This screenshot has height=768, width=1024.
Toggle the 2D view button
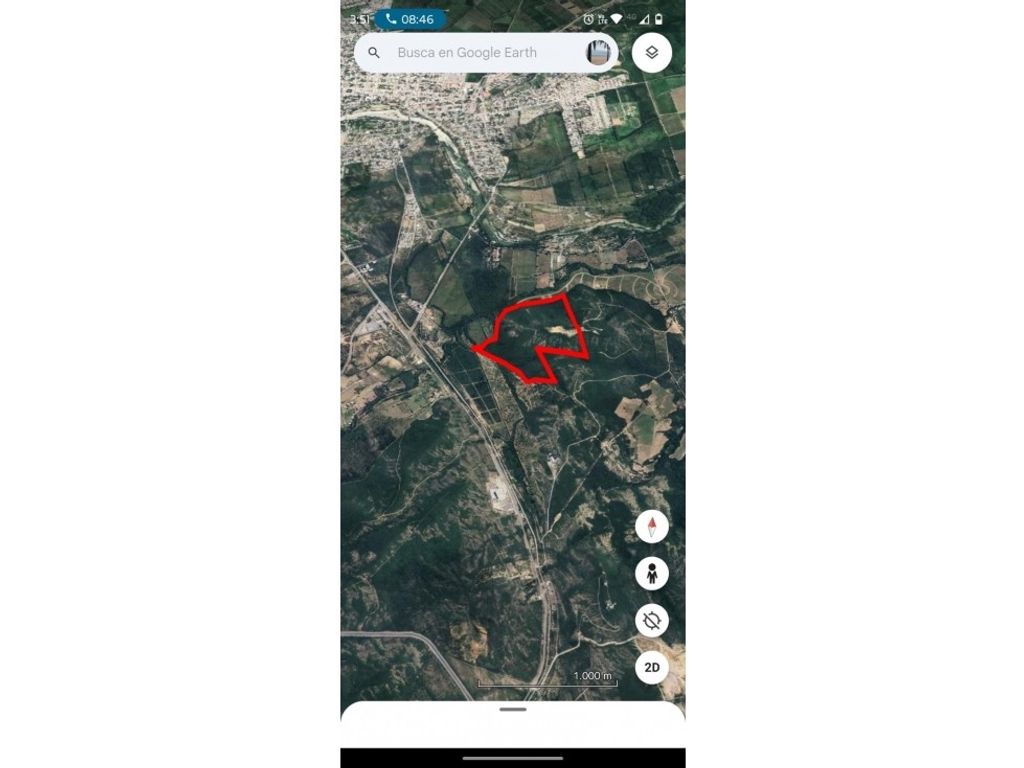pos(652,667)
